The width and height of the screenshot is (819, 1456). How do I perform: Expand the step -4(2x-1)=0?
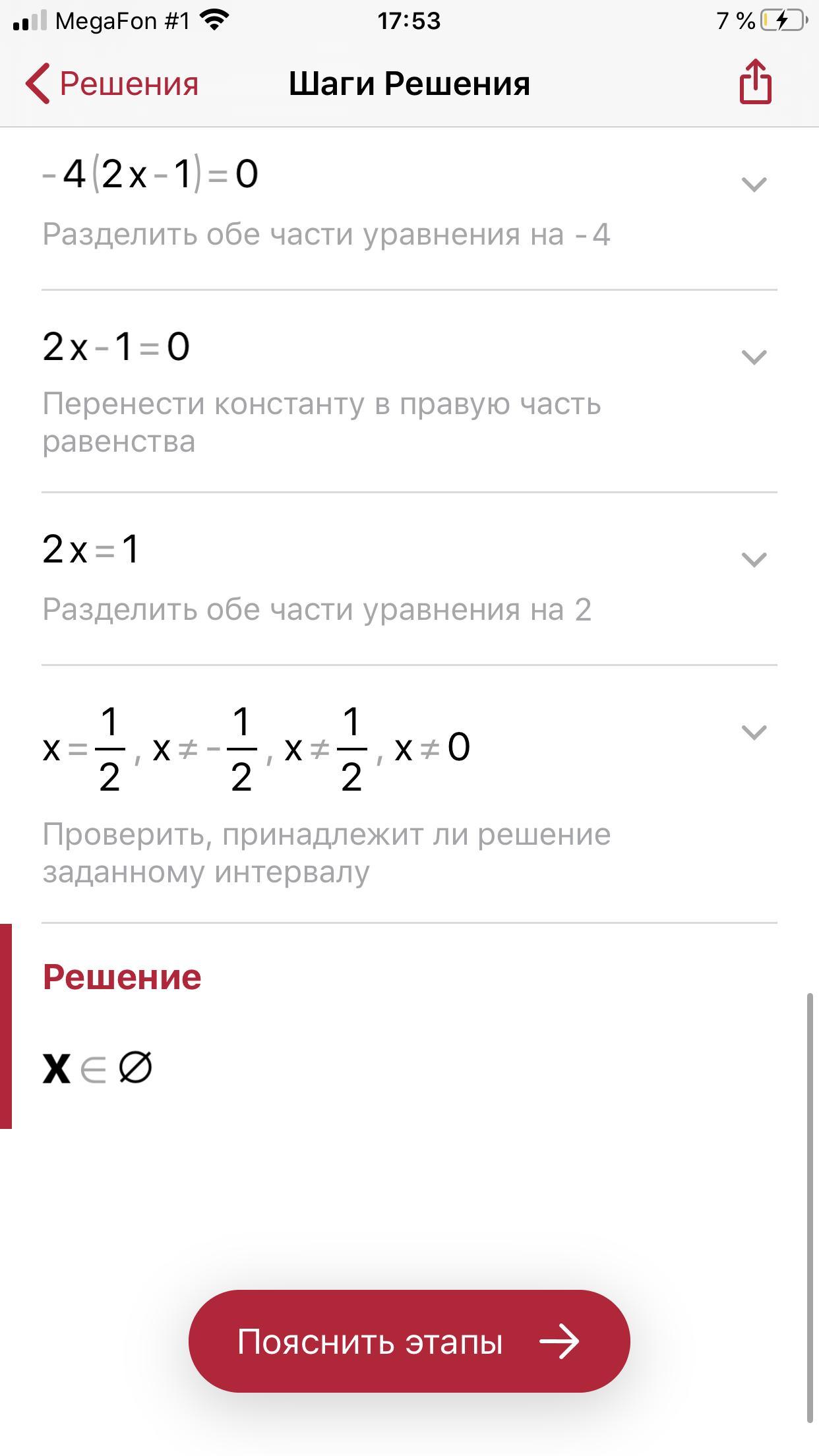[x=754, y=184]
